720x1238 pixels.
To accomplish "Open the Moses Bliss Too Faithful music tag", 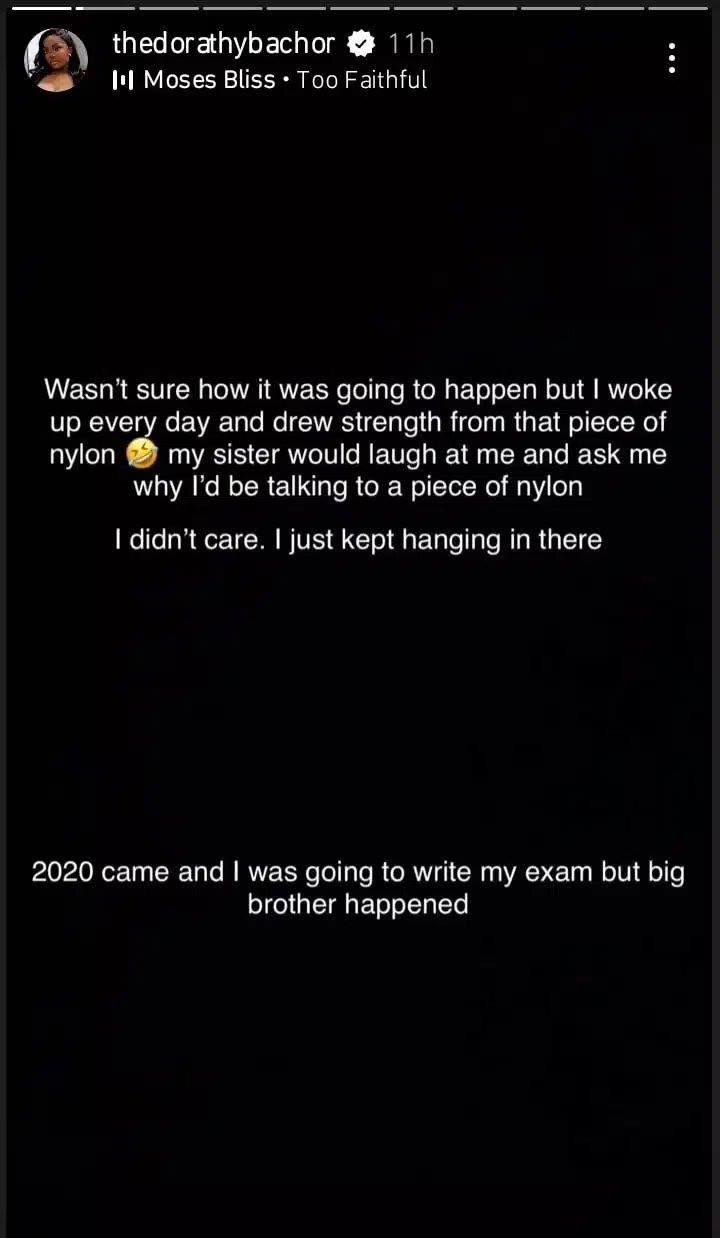I will tap(270, 80).
